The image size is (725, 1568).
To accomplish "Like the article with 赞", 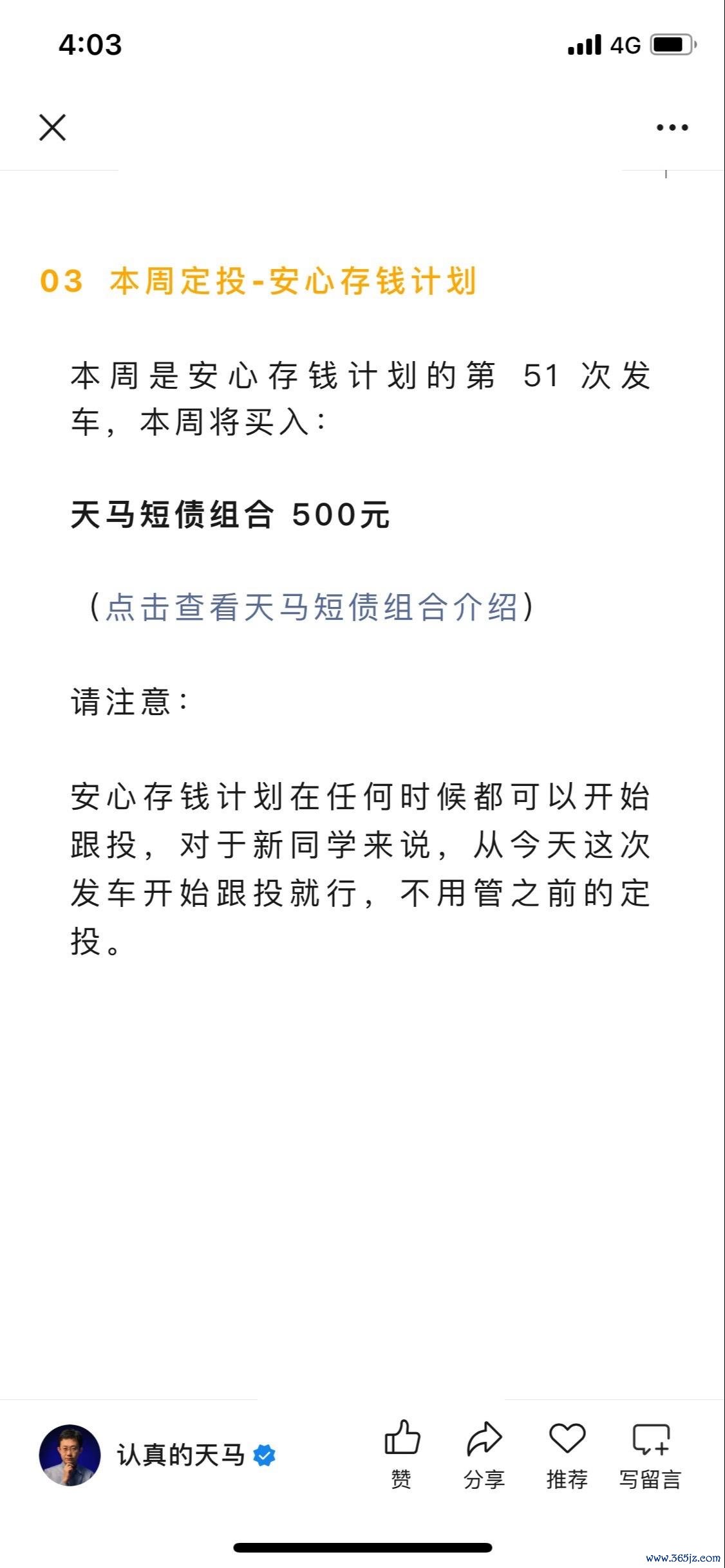I will point(402,1453).
